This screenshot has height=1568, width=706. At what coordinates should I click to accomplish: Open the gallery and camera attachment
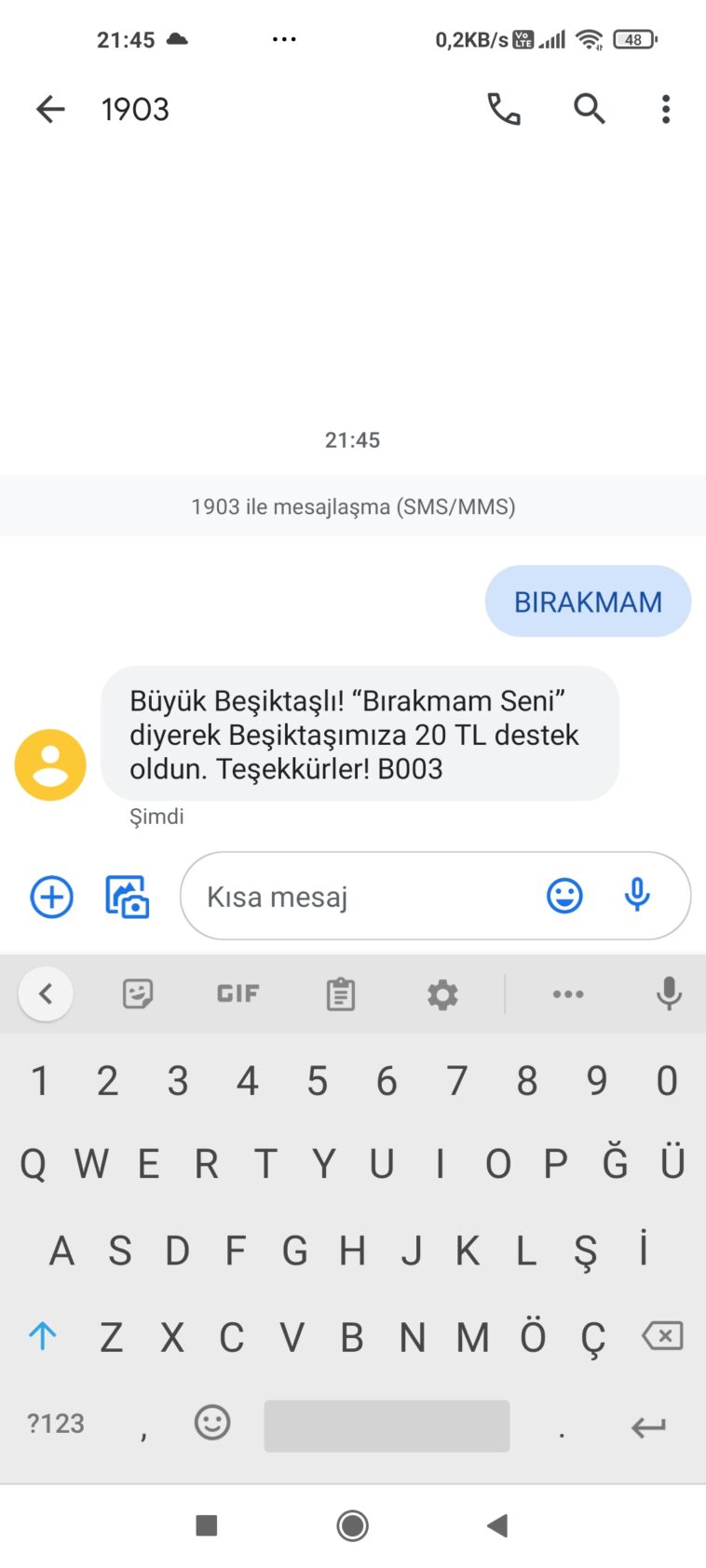coord(127,897)
